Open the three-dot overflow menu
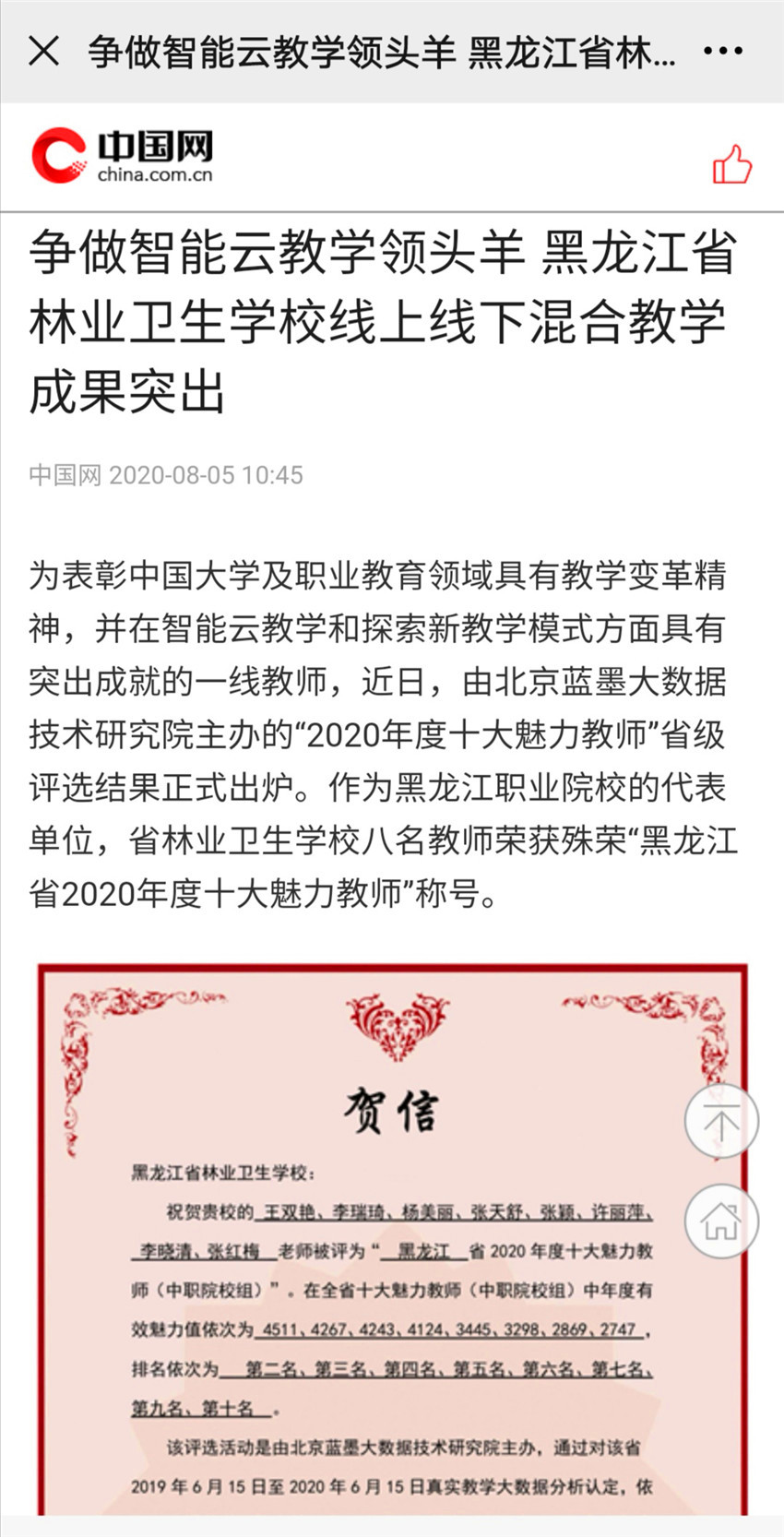The height and width of the screenshot is (1537, 784). pos(723,52)
